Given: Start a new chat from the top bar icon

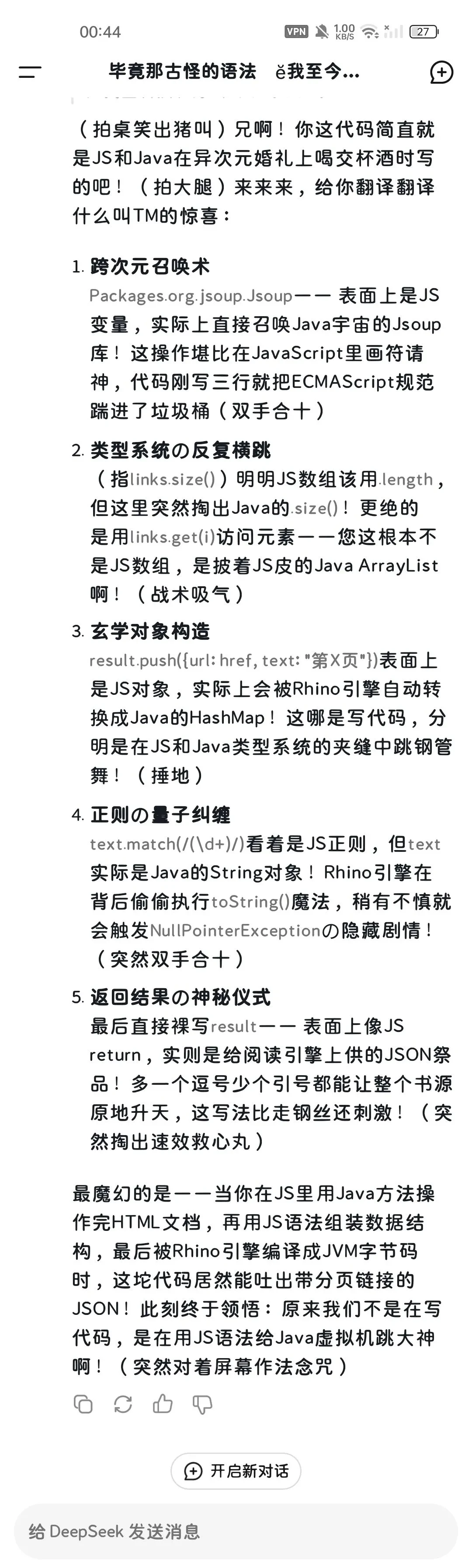Looking at the screenshot, I should pyautogui.click(x=441, y=72).
